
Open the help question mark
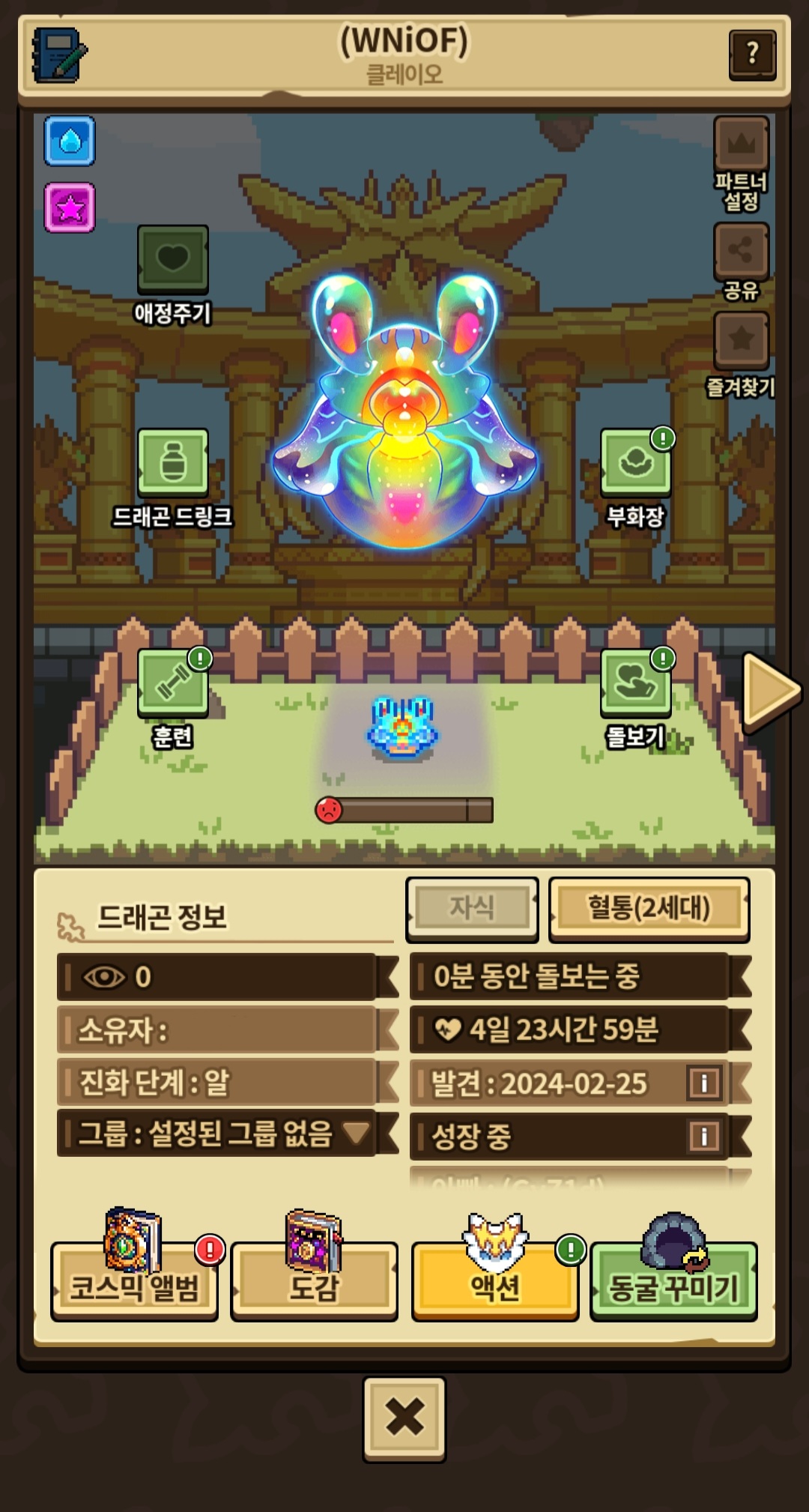pos(751,54)
